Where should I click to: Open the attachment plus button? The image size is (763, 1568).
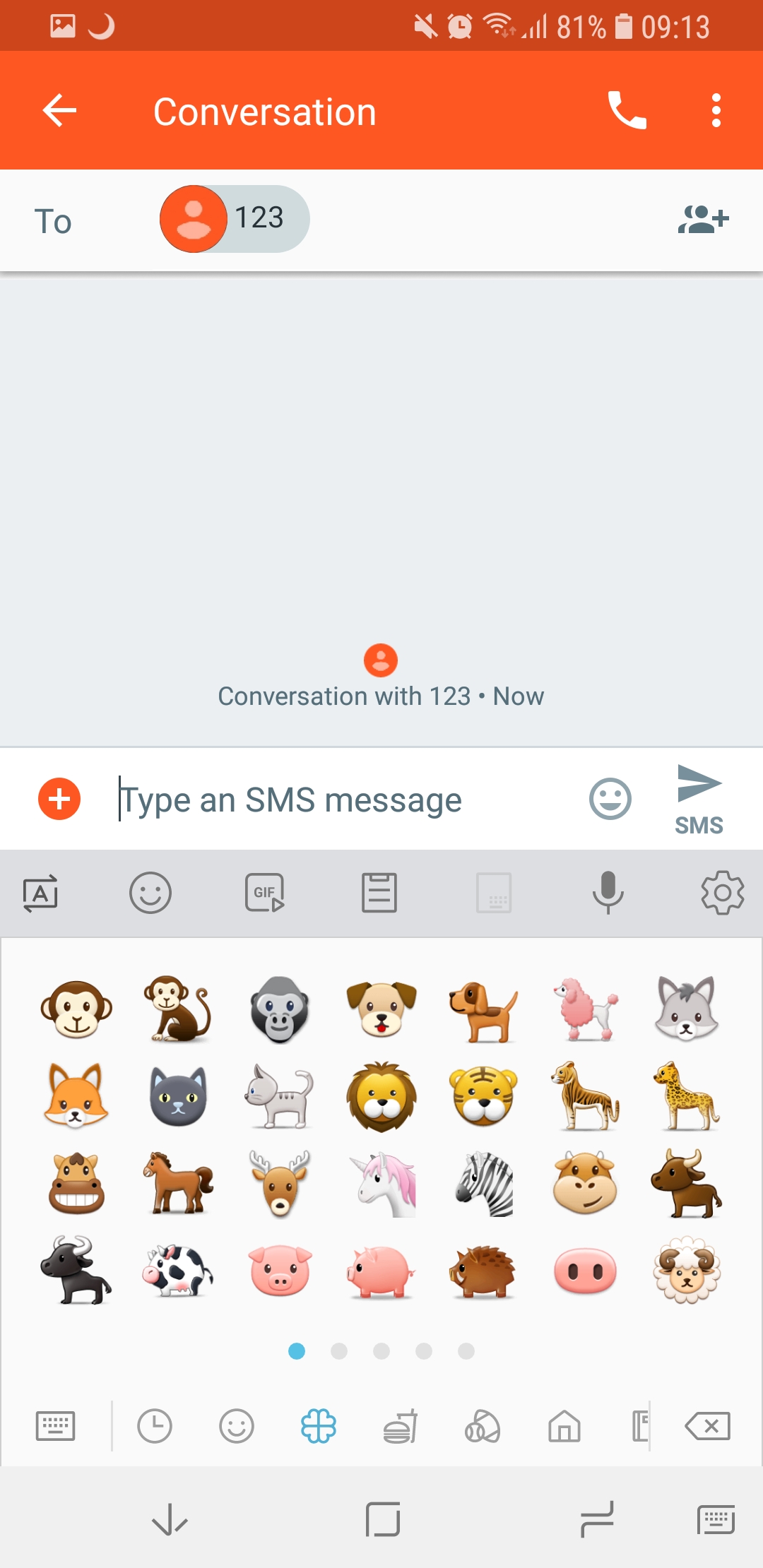click(59, 800)
